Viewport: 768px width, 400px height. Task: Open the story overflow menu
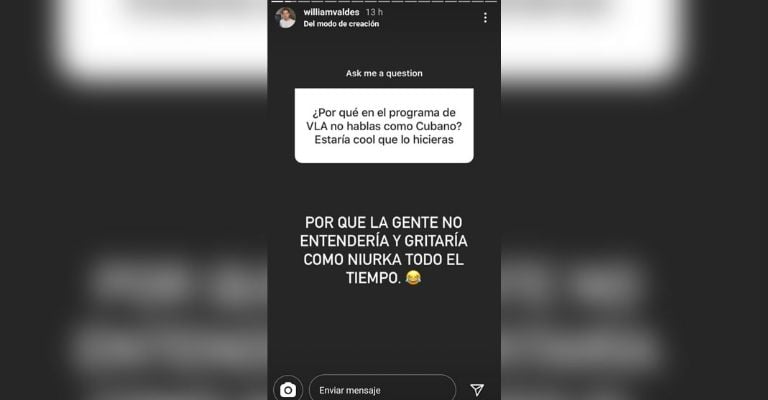coord(485,18)
